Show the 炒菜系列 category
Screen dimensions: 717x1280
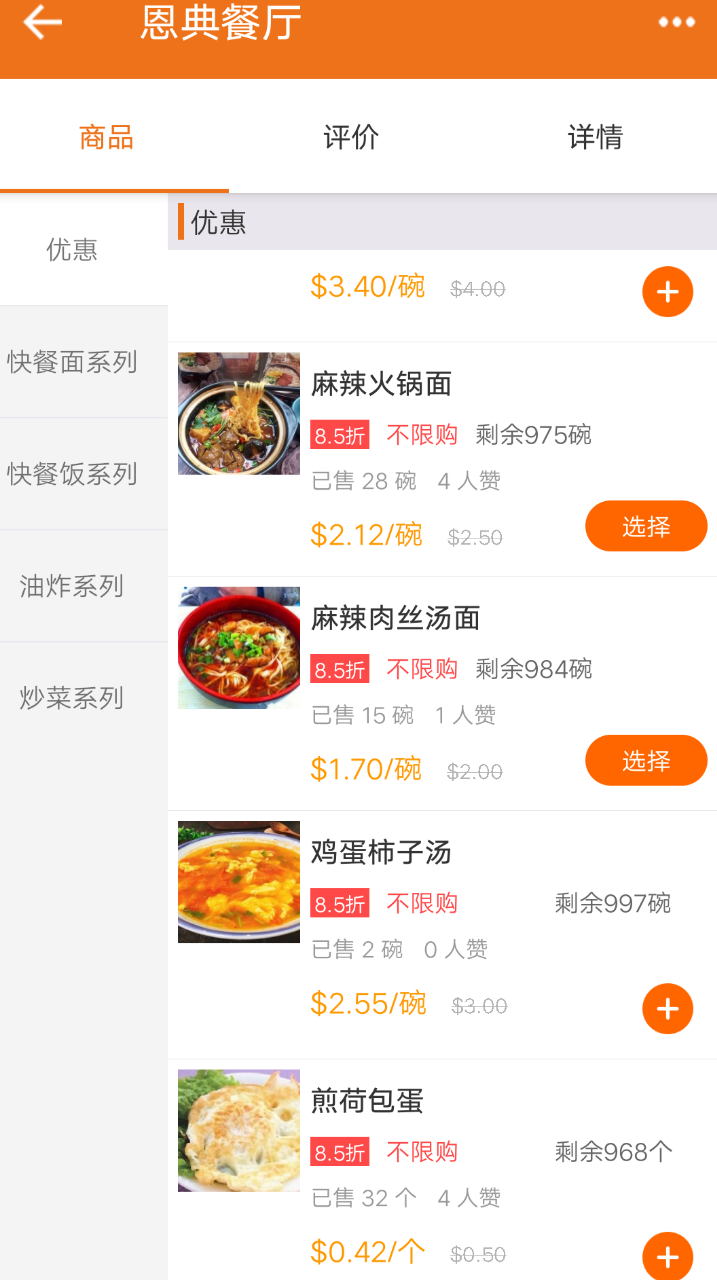click(x=72, y=698)
